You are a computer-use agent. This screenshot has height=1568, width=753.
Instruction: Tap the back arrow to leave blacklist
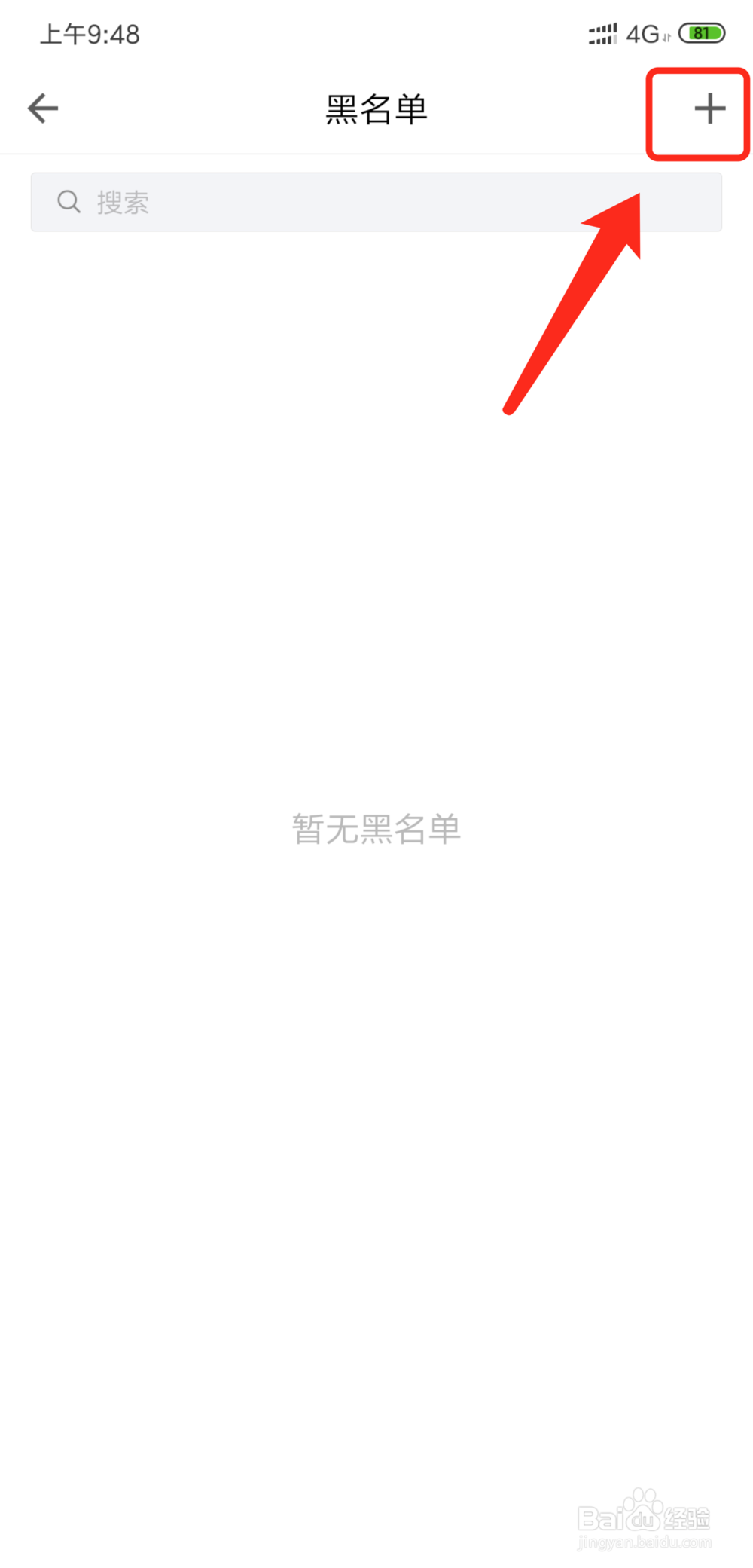coord(43,108)
